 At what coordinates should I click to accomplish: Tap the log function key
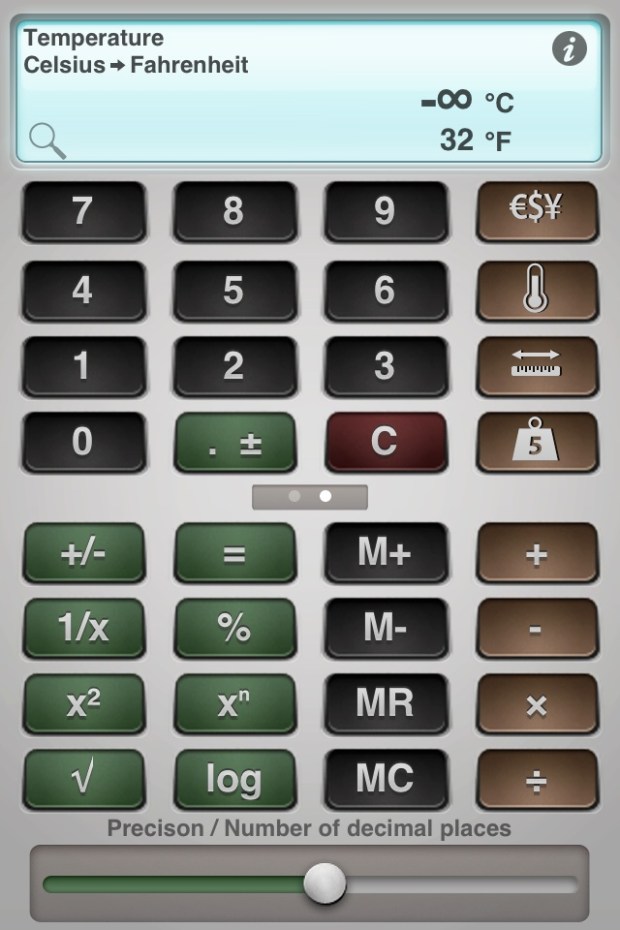point(234,779)
